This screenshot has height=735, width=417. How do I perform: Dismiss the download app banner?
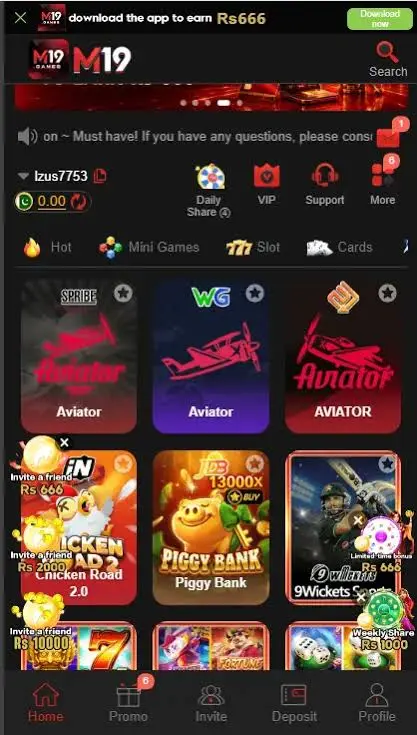(x=20, y=18)
